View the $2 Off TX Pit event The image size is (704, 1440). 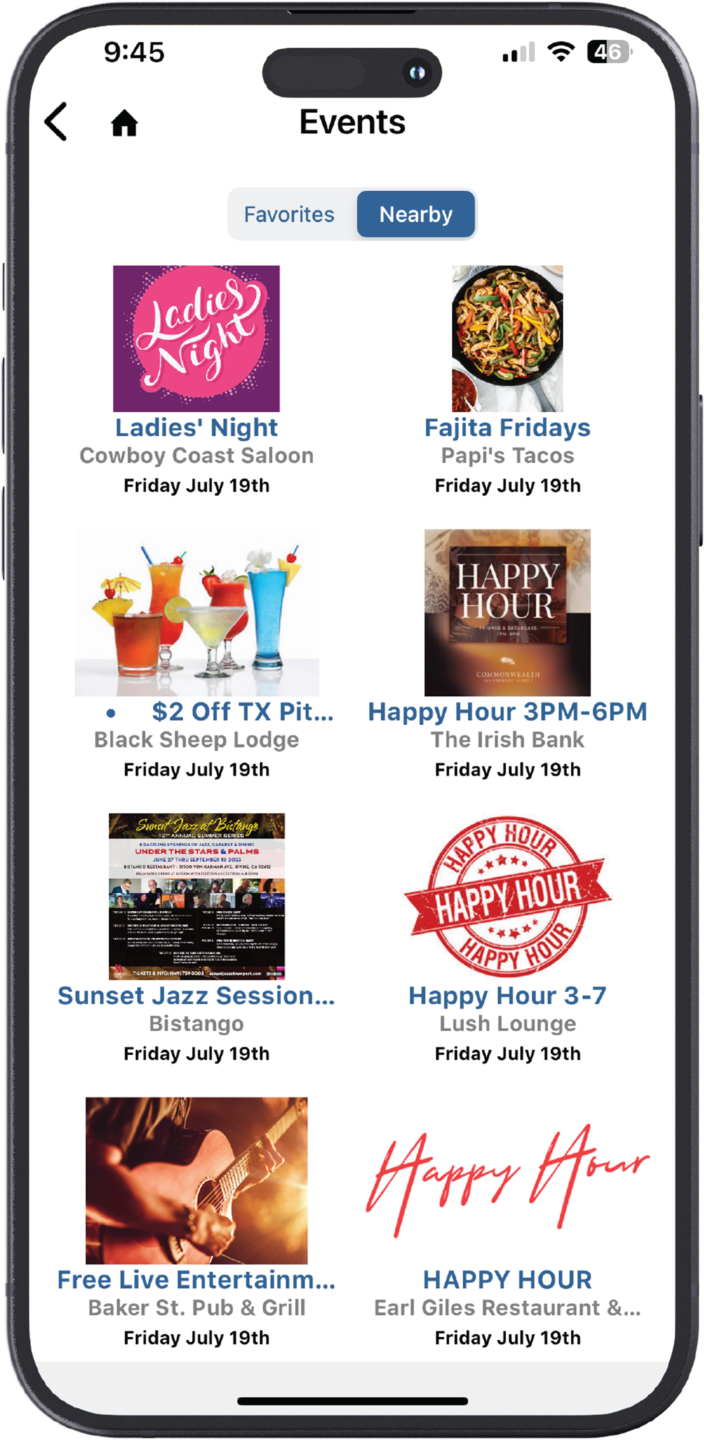pos(196,613)
